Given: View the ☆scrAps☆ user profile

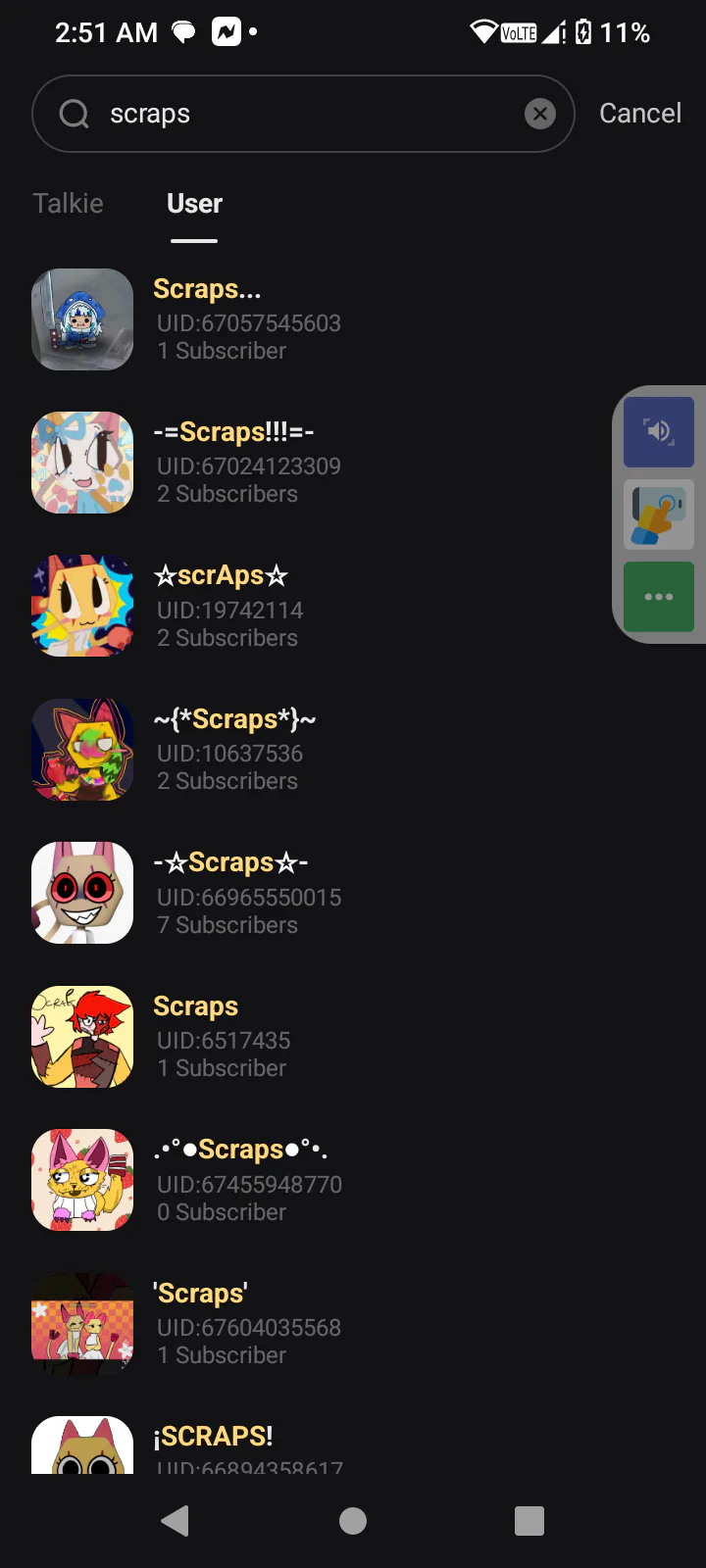Looking at the screenshot, I should 245,606.
